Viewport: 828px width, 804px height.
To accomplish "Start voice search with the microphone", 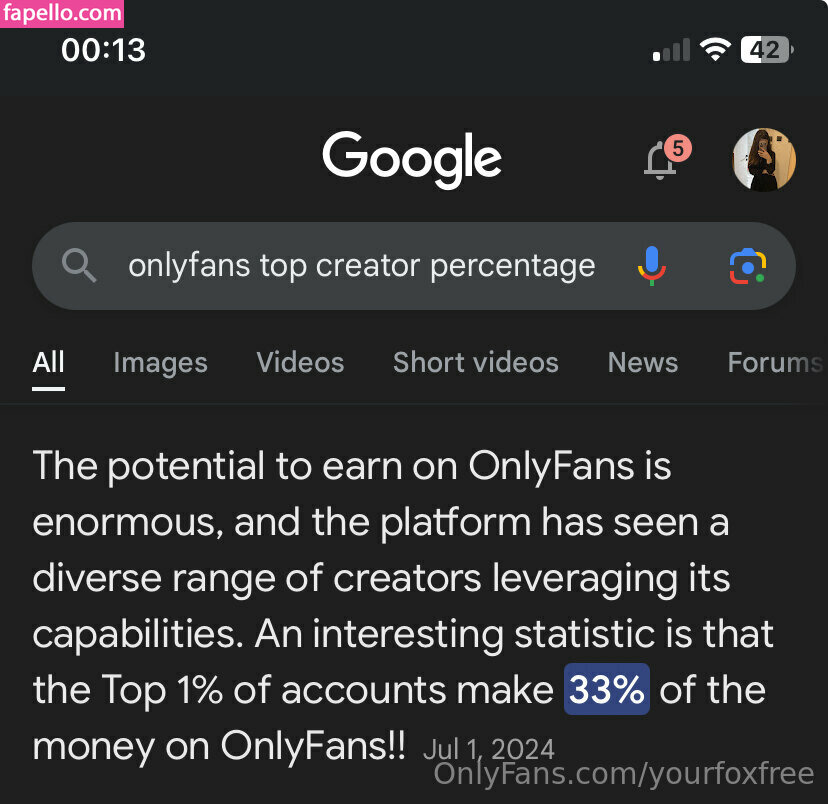I will pyautogui.click(x=651, y=266).
